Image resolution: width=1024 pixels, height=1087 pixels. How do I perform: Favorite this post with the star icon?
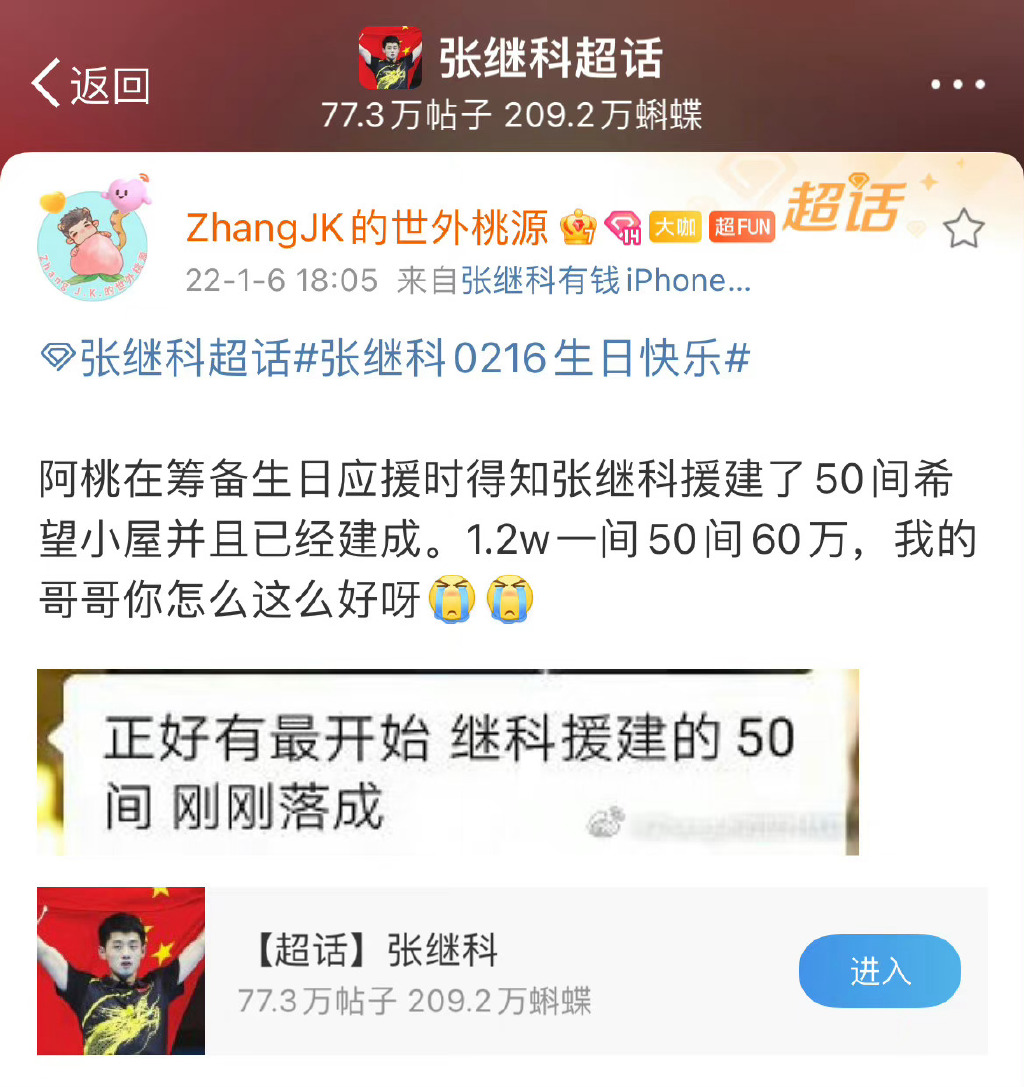[x=964, y=230]
